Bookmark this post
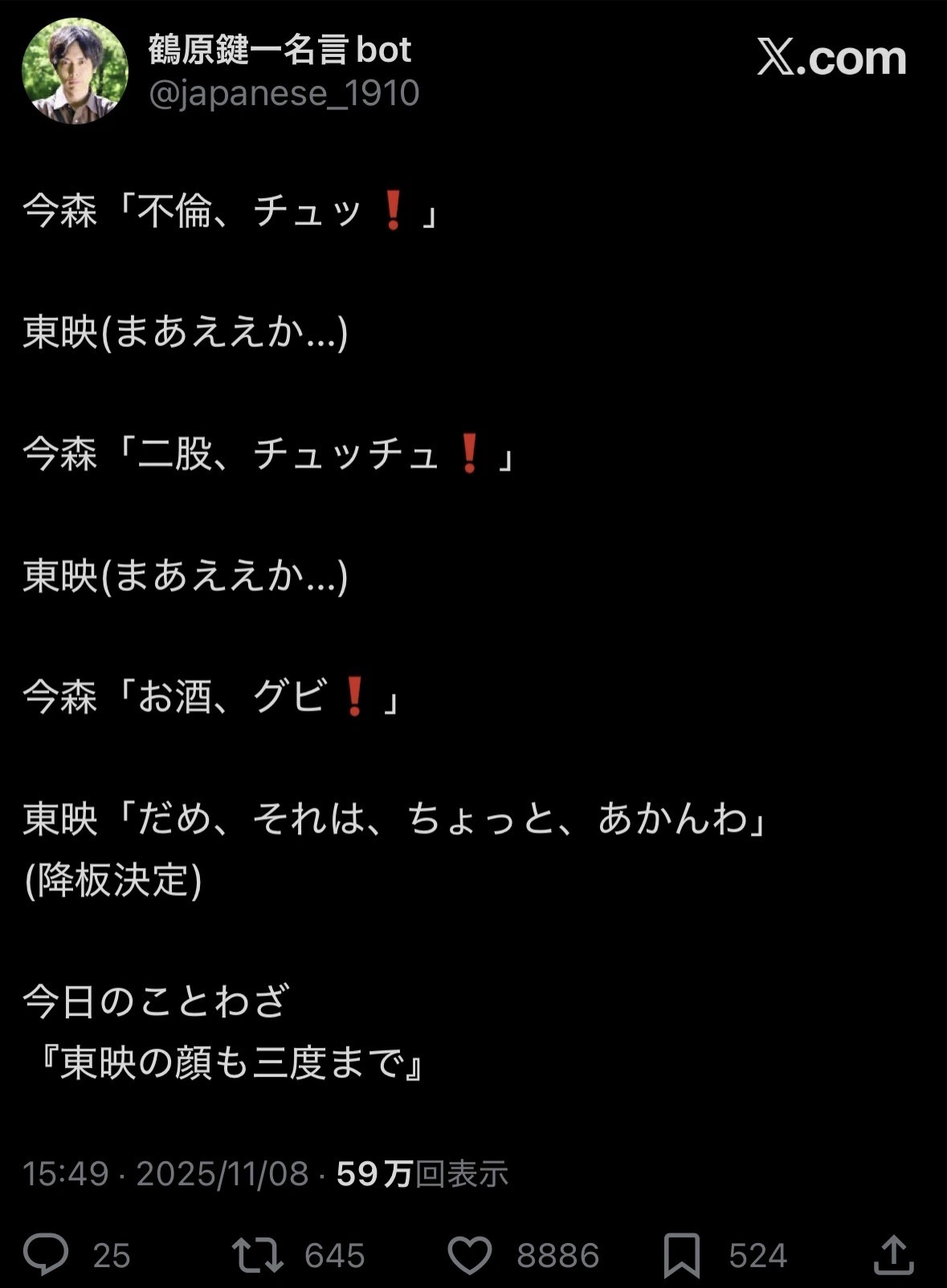Image resolution: width=947 pixels, height=1288 pixels. pos(681,1255)
